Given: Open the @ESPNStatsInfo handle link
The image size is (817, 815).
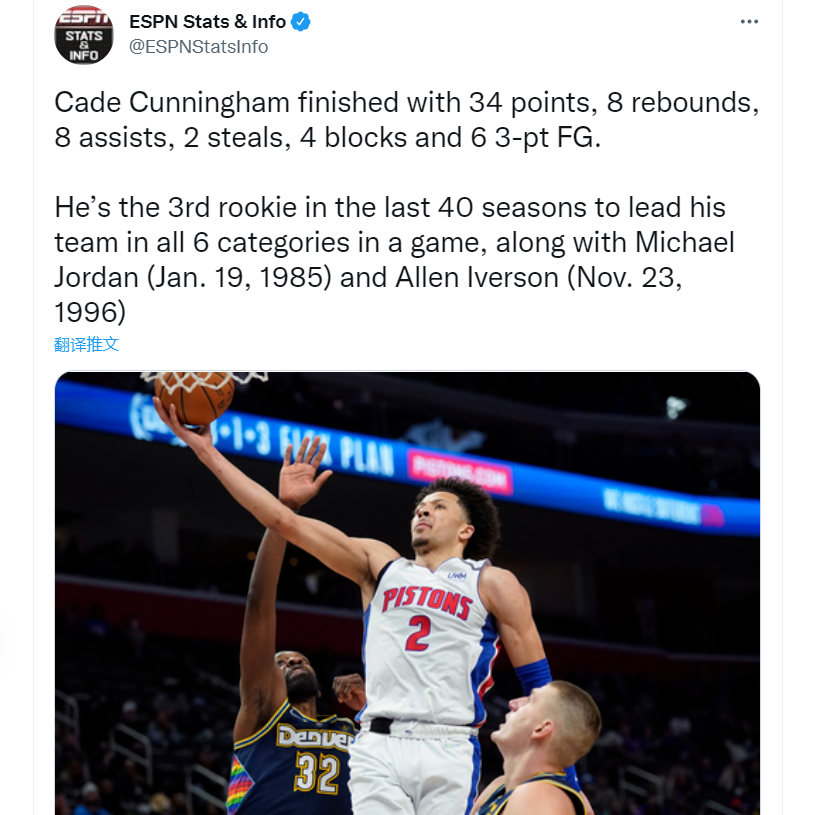Looking at the screenshot, I should [198, 46].
